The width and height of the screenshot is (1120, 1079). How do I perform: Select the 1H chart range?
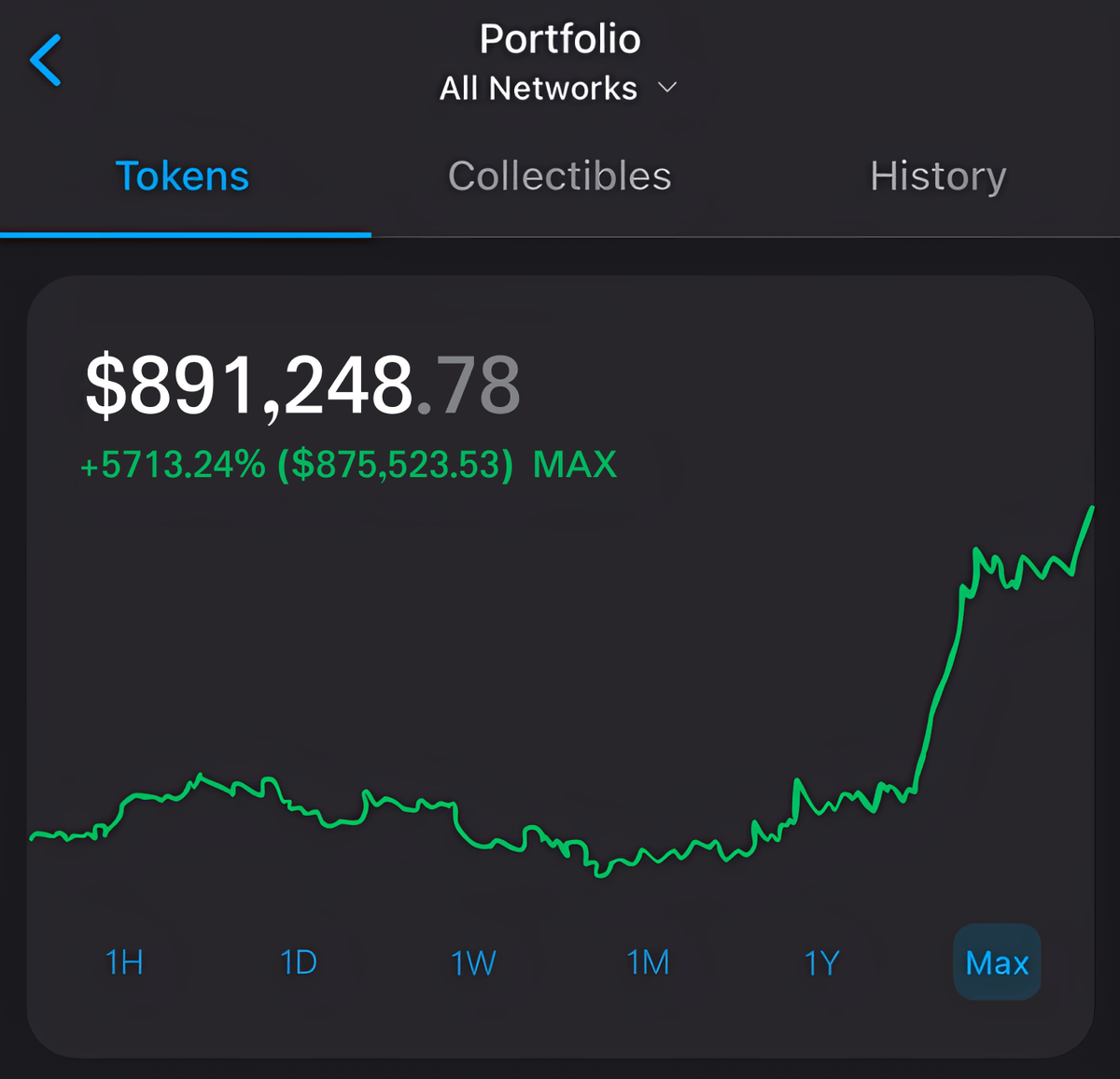124,962
